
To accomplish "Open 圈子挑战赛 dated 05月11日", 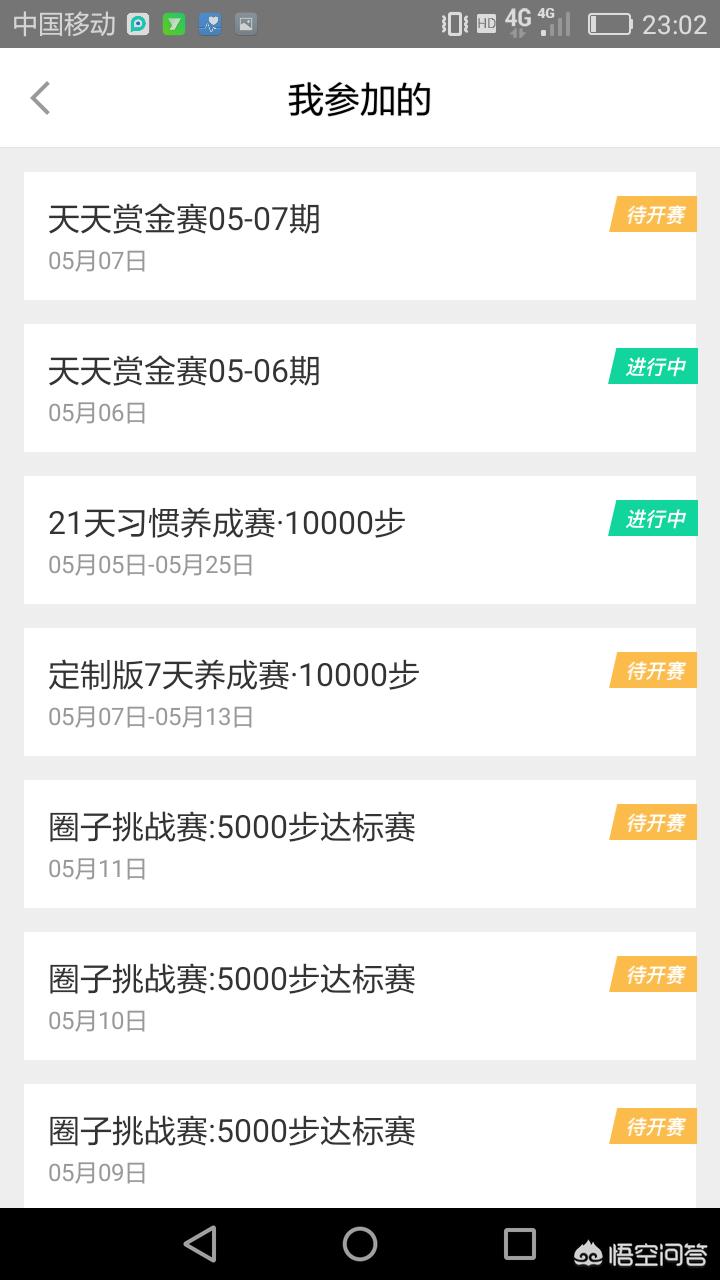I will coord(360,844).
